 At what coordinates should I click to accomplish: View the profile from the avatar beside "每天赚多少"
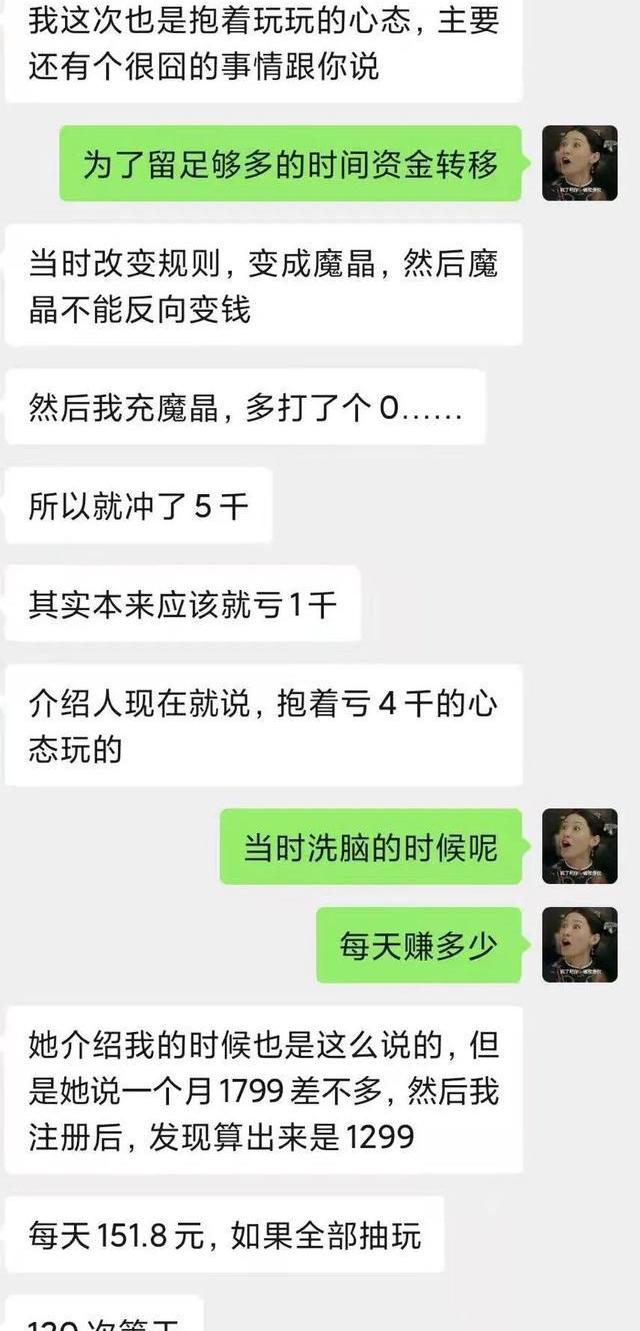579,944
